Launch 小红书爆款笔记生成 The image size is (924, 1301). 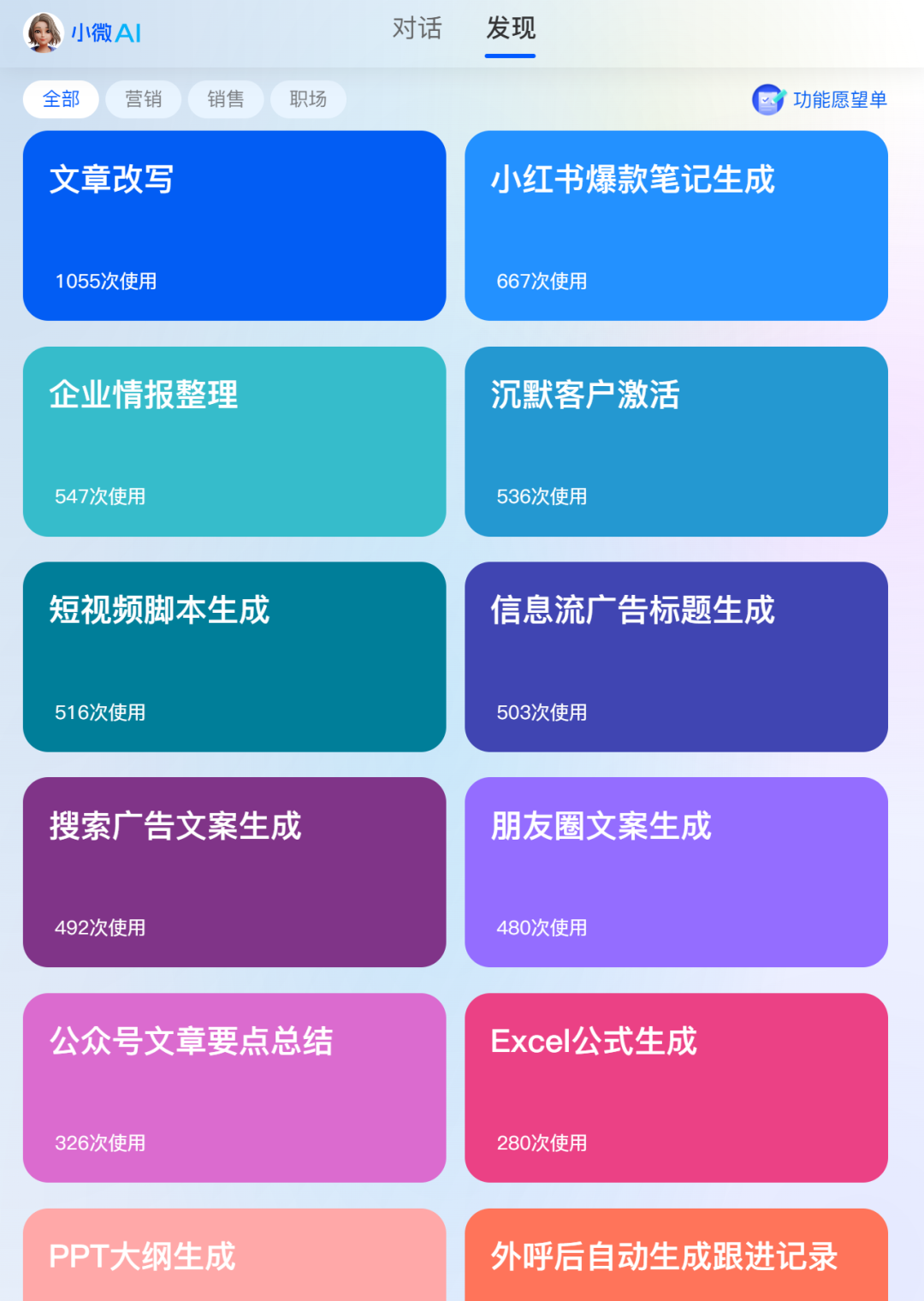click(676, 226)
